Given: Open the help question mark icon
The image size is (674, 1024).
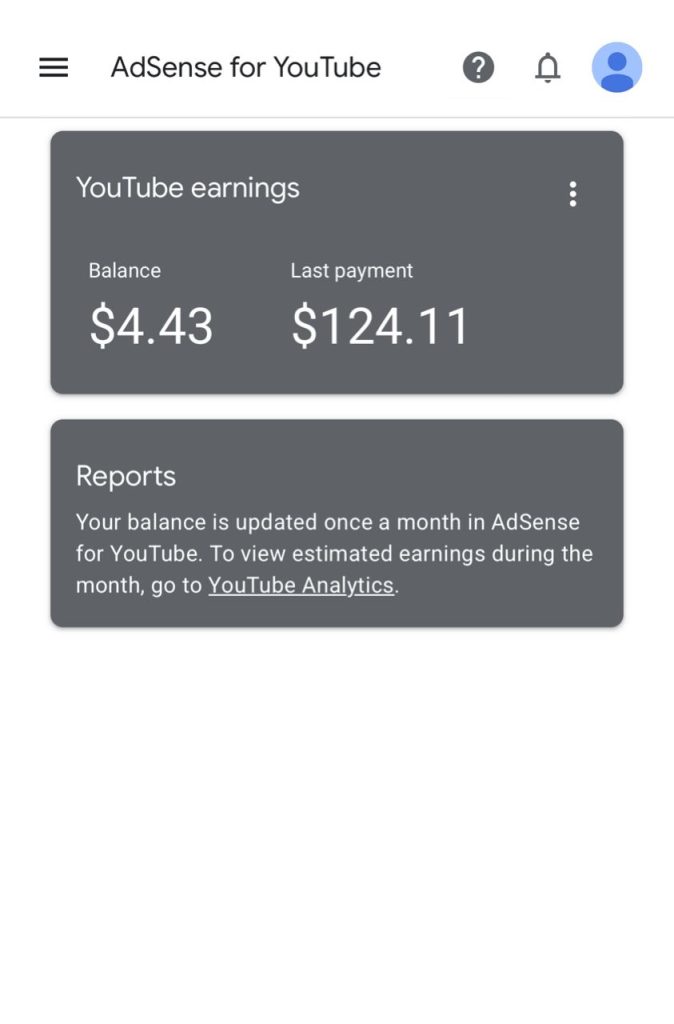Looking at the screenshot, I should (478, 67).
